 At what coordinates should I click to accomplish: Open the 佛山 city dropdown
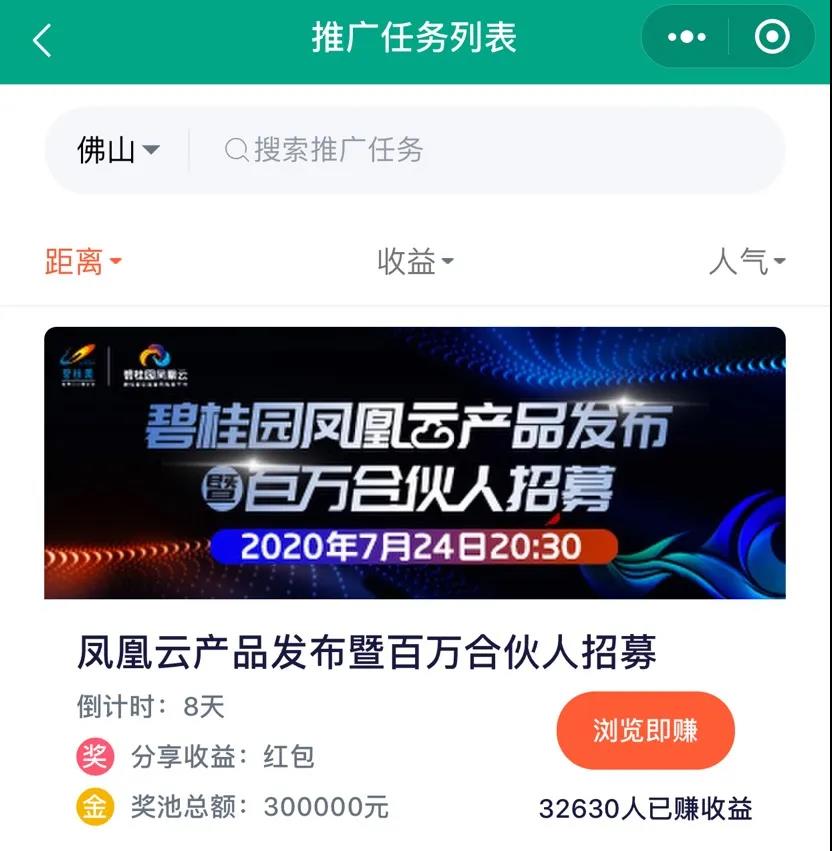(x=118, y=150)
